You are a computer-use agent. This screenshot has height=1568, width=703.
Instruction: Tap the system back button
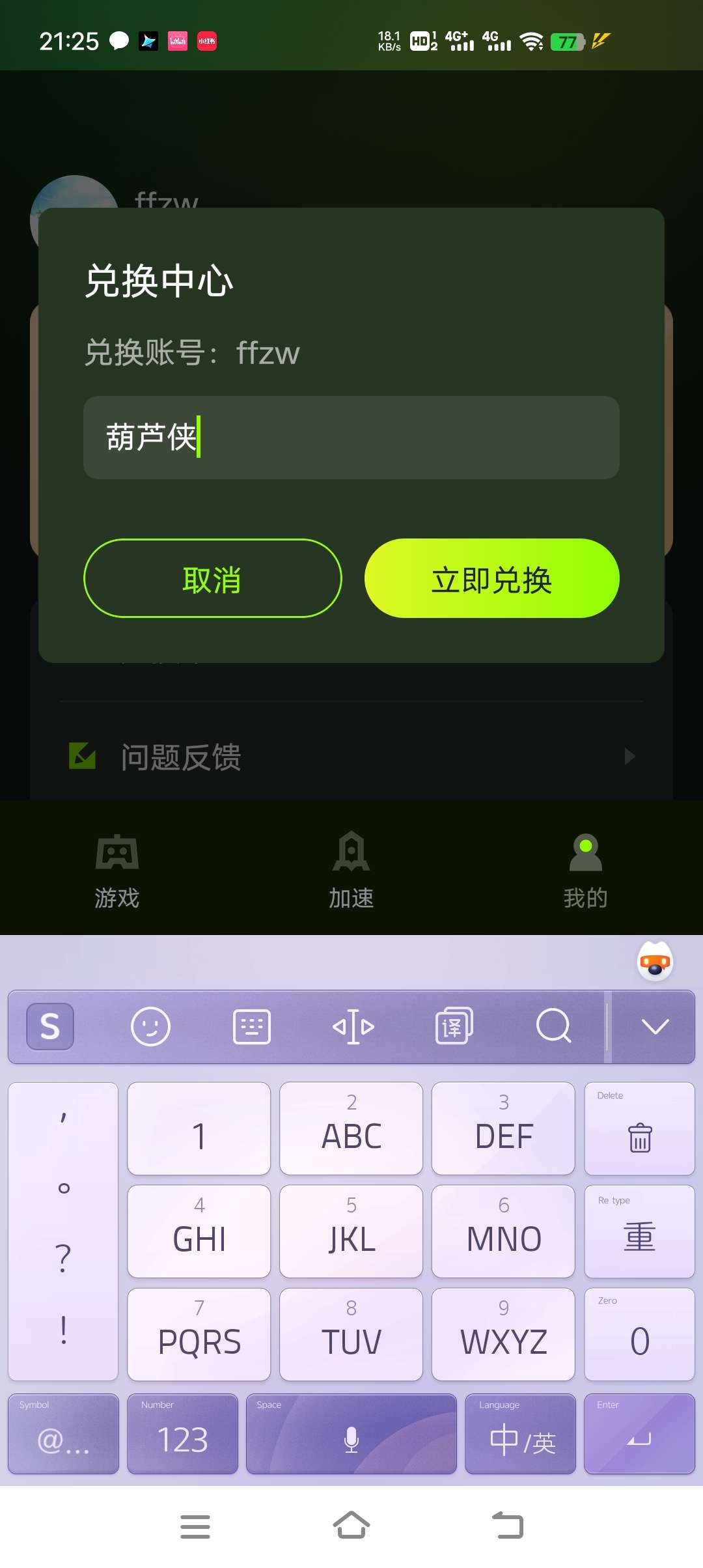[508, 1526]
